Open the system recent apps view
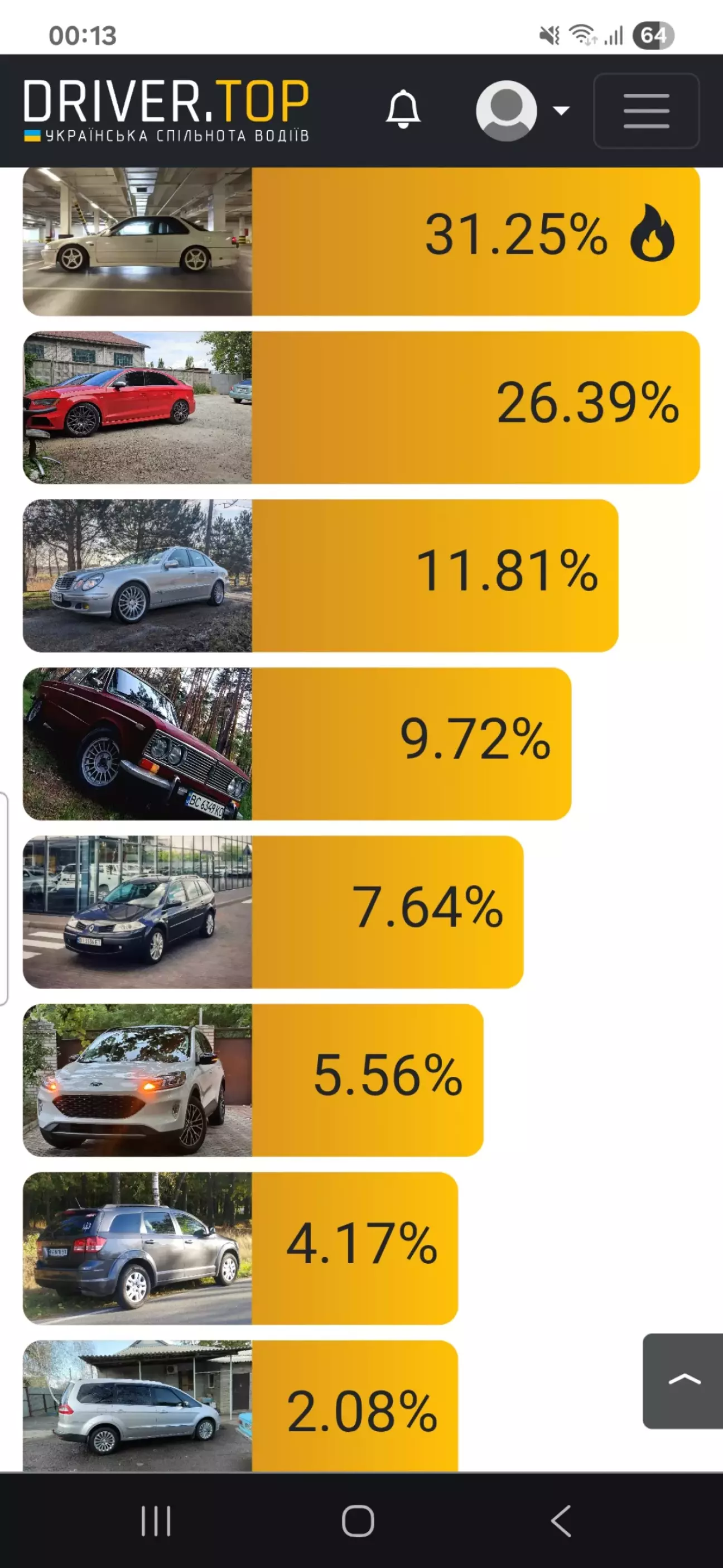The height and width of the screenshot is (1568, 723). click(156, 1521)
